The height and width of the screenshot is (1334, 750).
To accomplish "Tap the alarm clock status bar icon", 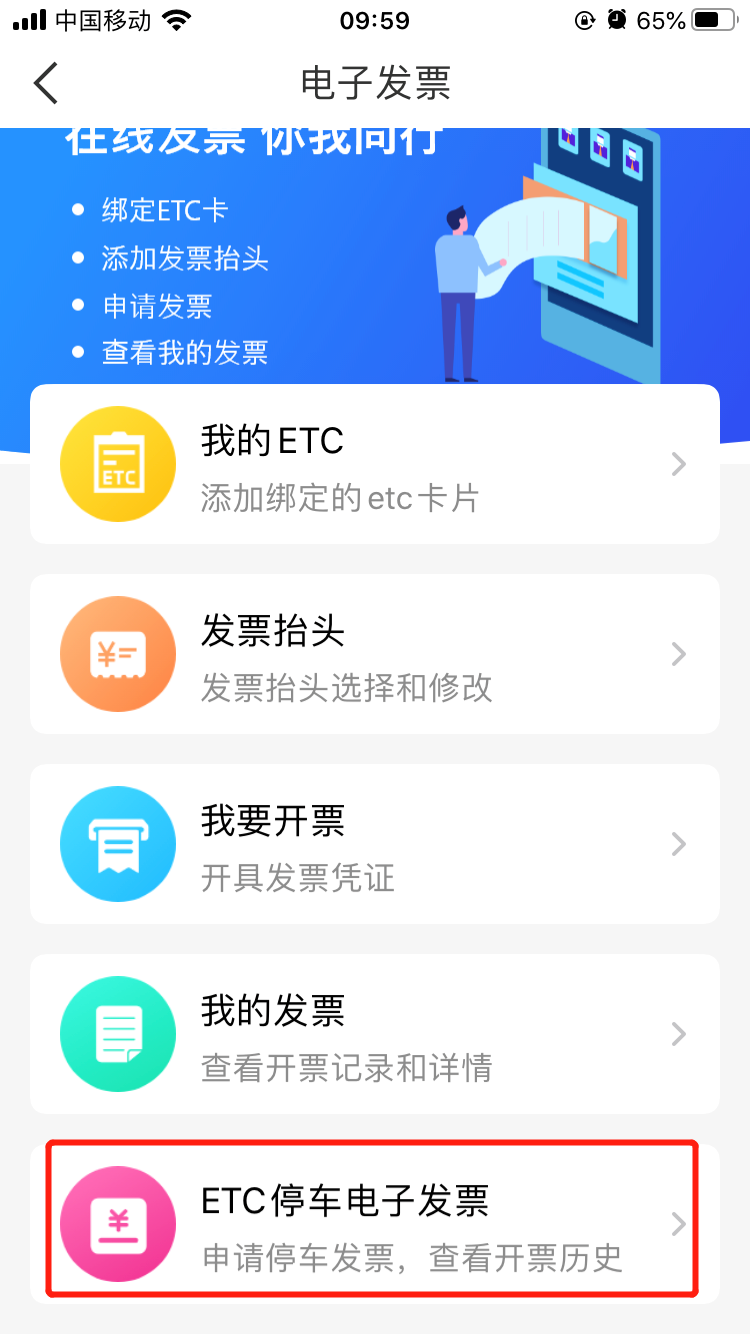I will 614,19.
